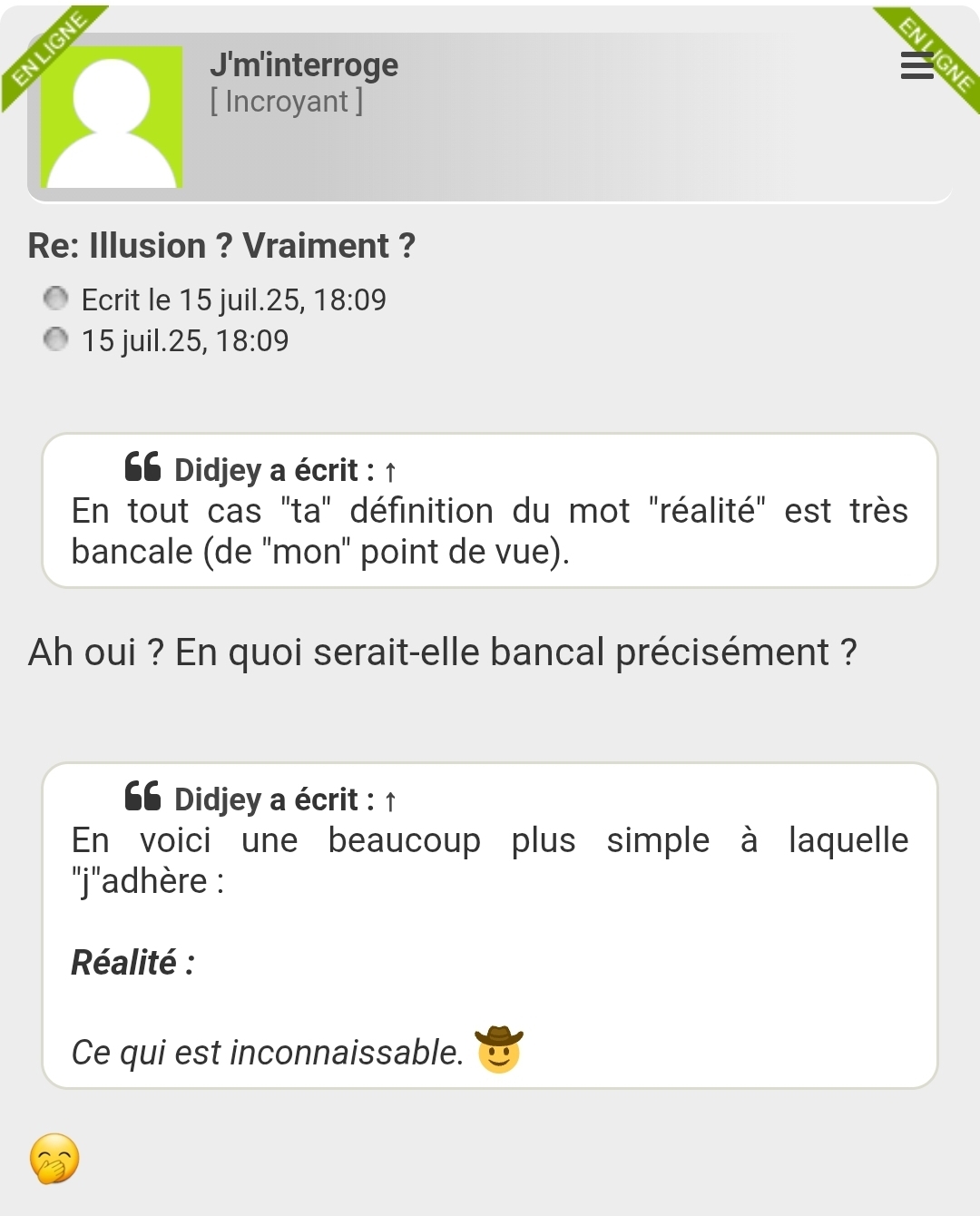Screen dimensions: 980x1216
Task: Follow the arrow on Didjey's quote about Réalité
Action: [390, 801]
